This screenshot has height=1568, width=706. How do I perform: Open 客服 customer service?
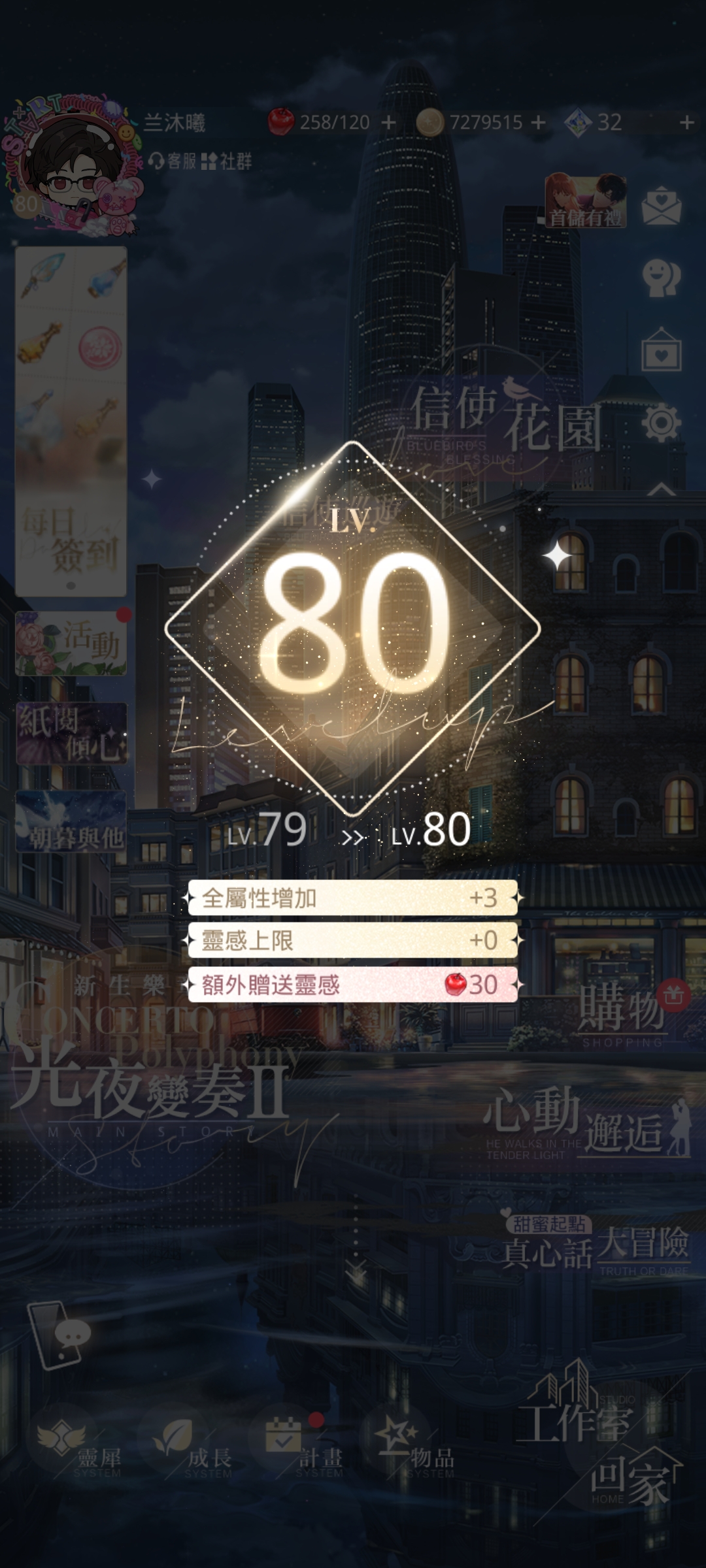point(173,161)
